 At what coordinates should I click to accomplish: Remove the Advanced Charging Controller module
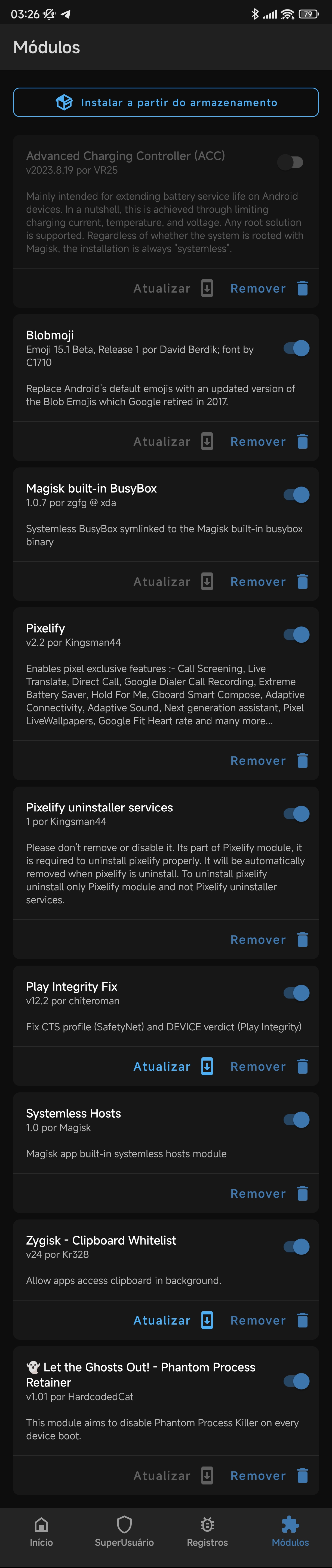[x=269, y=288]
